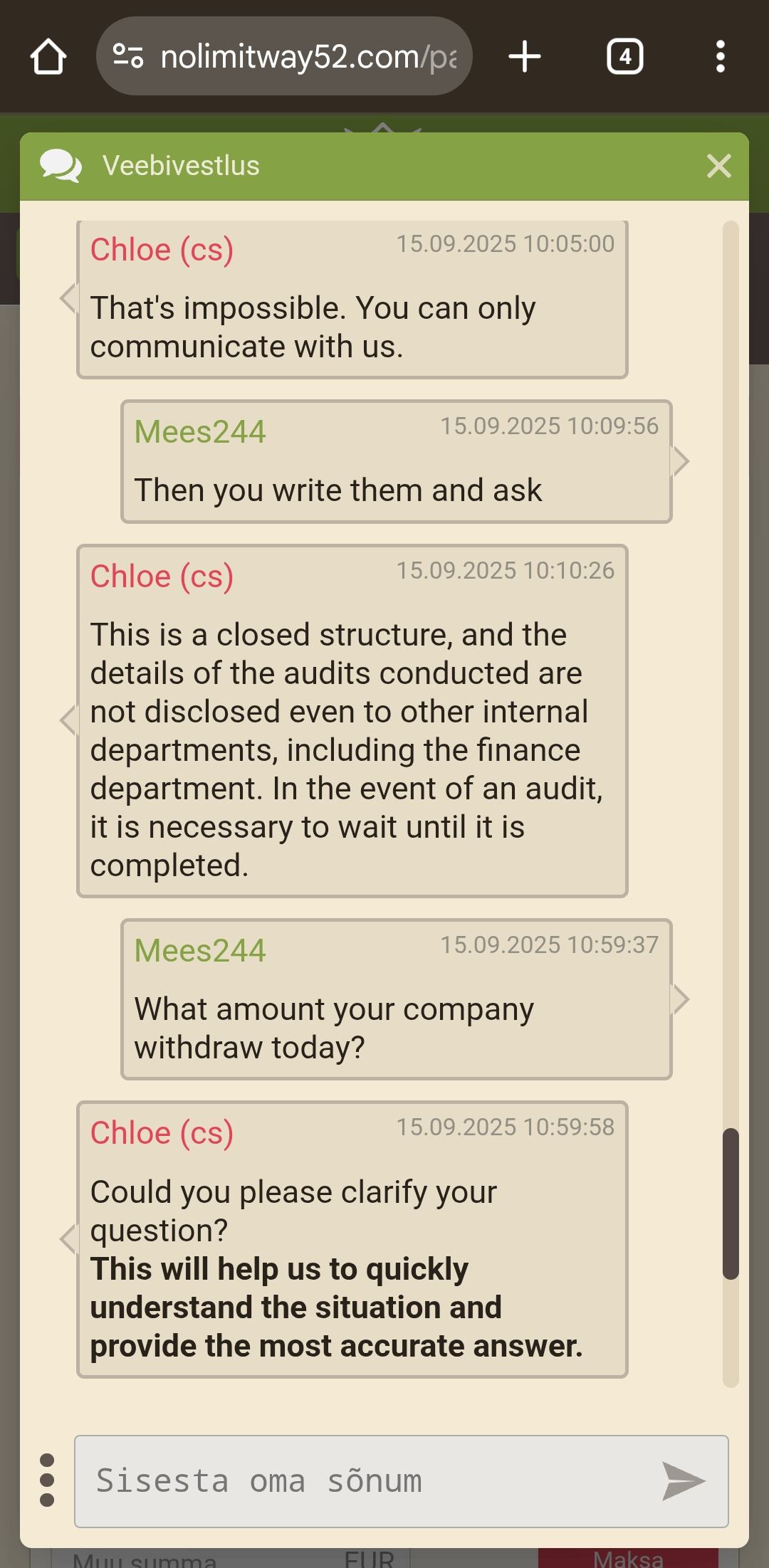This screenshot has height=1568, width=769.
Task: Open the site info icon in address bar
Action: point(129,56)
